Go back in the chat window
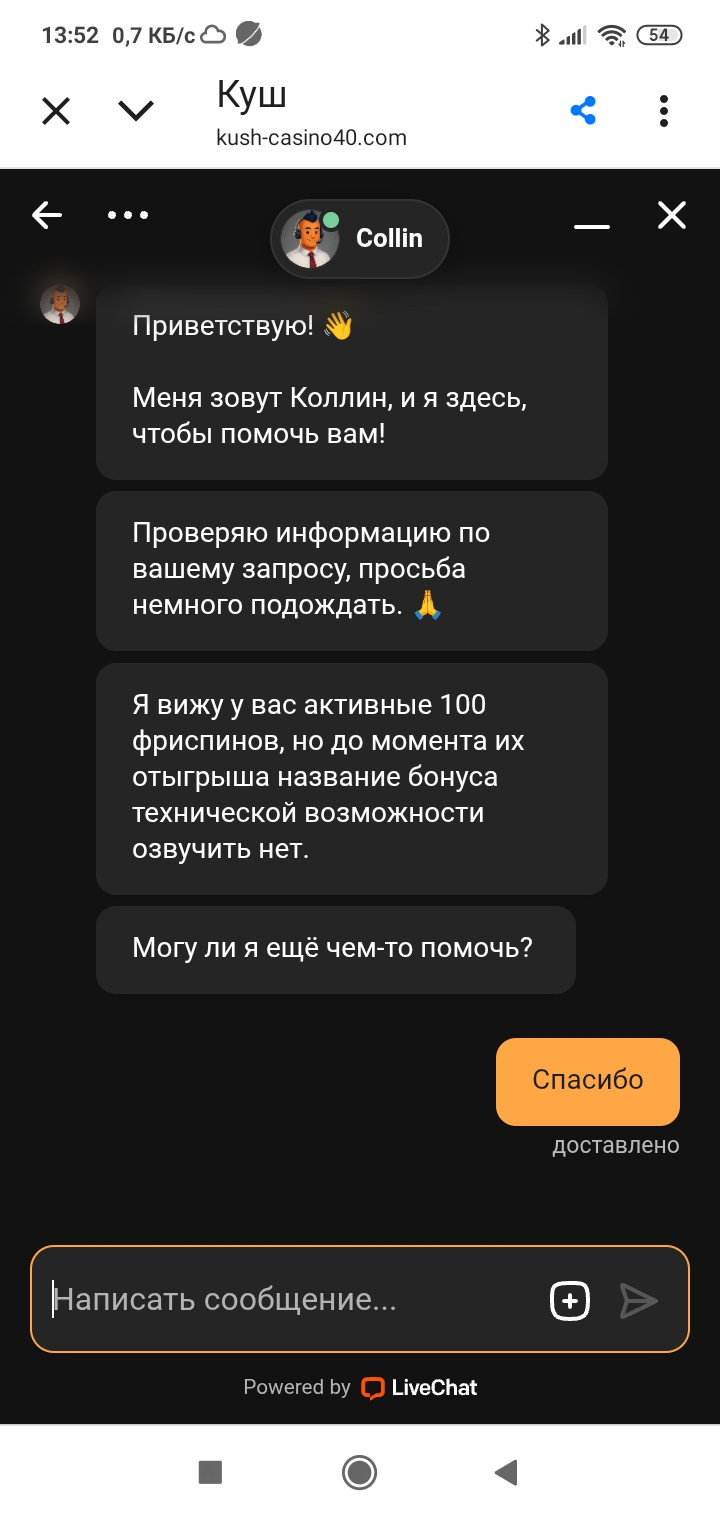The width and height of the screenshot is (720, 1520). tap(47, 215)
